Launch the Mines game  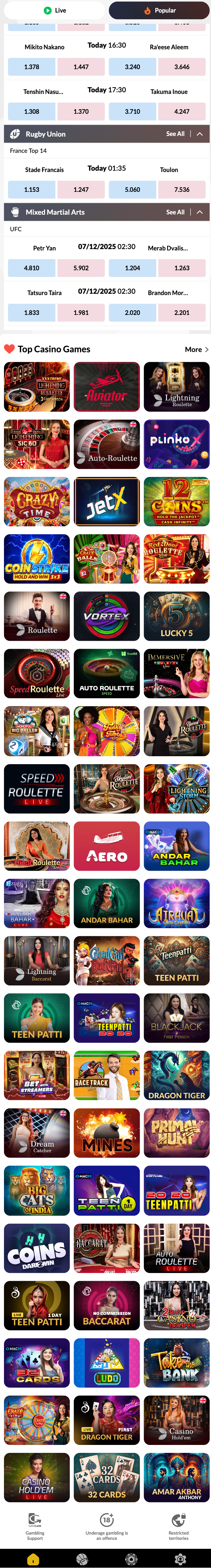click(107, 1133)
